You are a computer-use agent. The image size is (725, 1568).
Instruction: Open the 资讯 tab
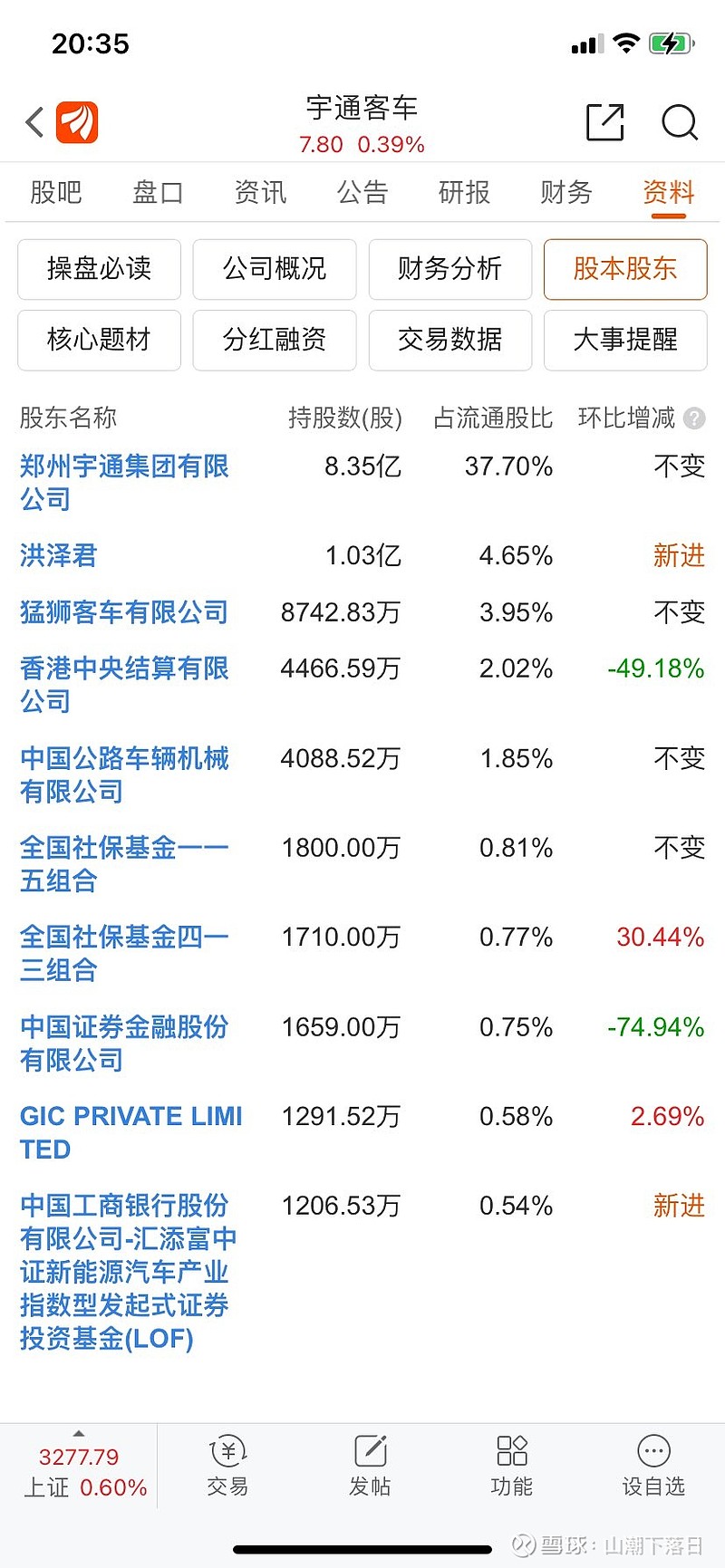click(x=260, y=192)
